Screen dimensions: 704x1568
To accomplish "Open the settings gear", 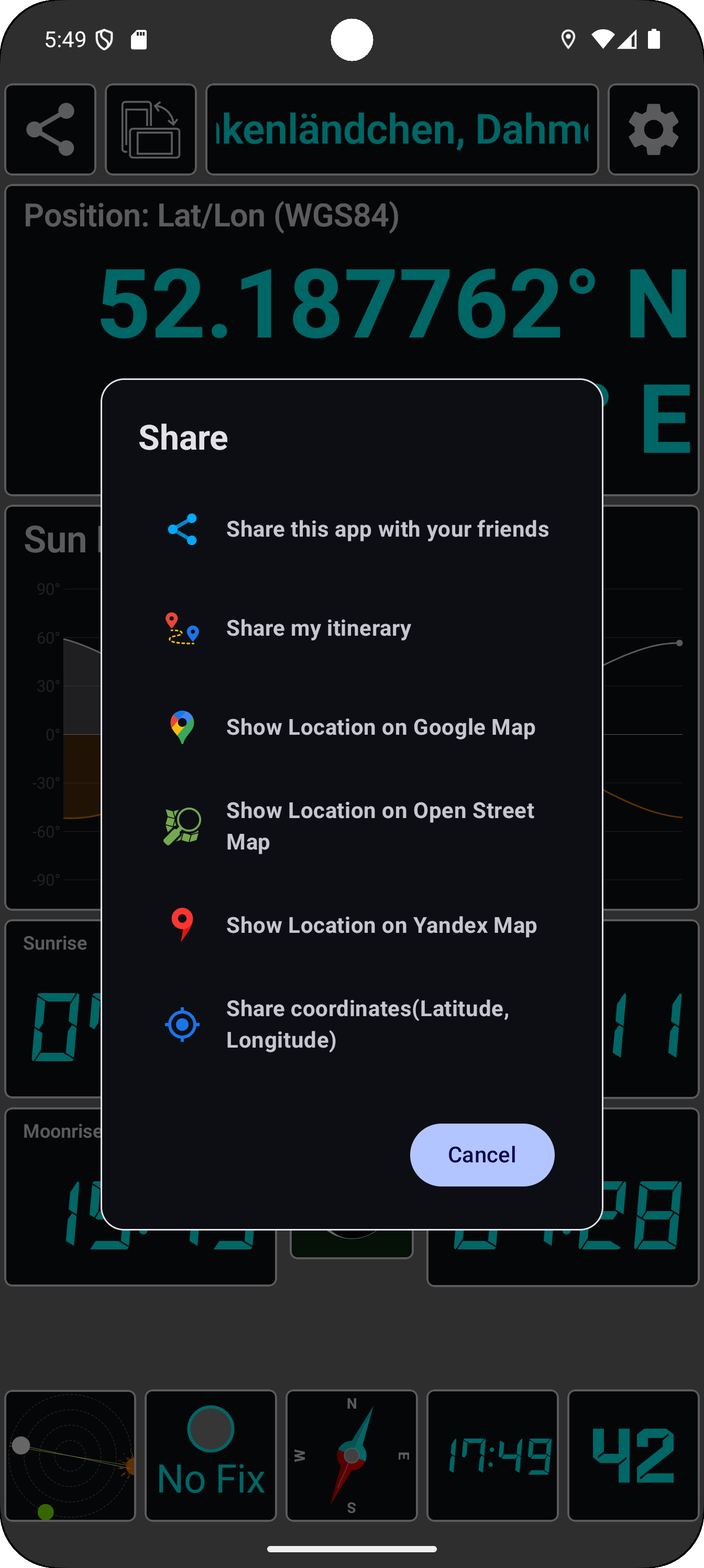I will 653,129.
